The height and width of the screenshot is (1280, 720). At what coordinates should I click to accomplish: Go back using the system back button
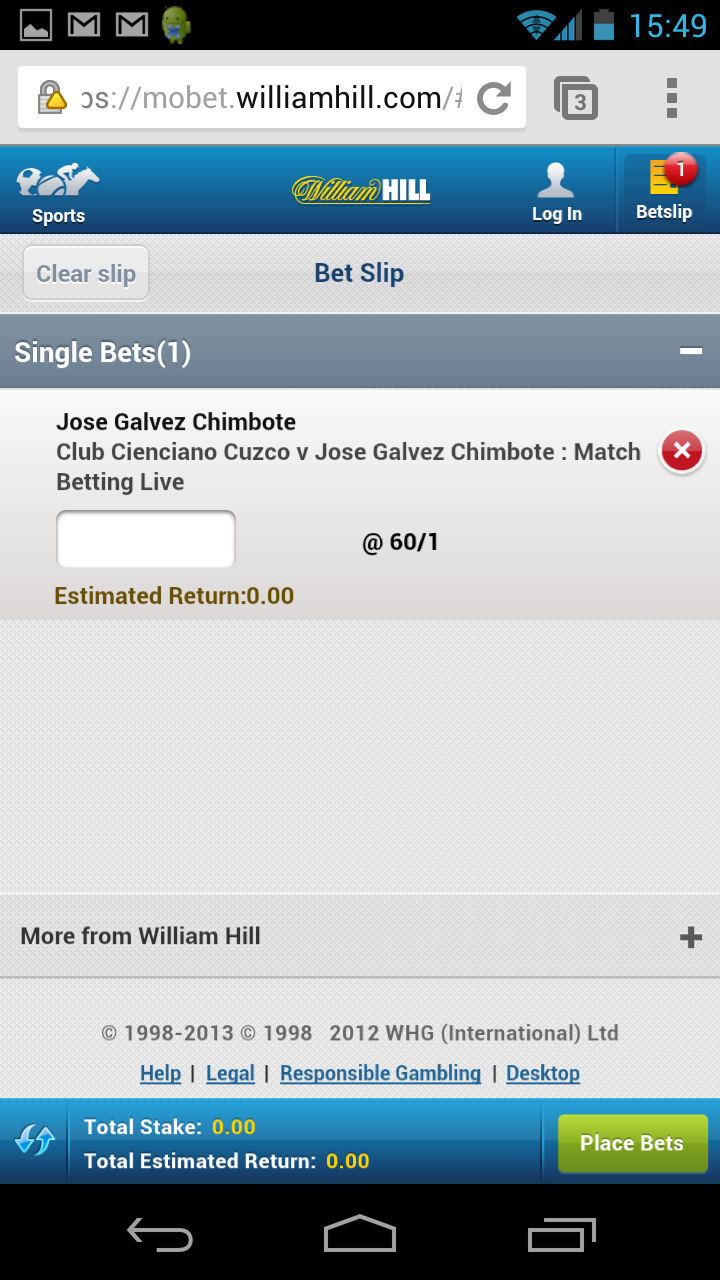(x=160, y=1234)
